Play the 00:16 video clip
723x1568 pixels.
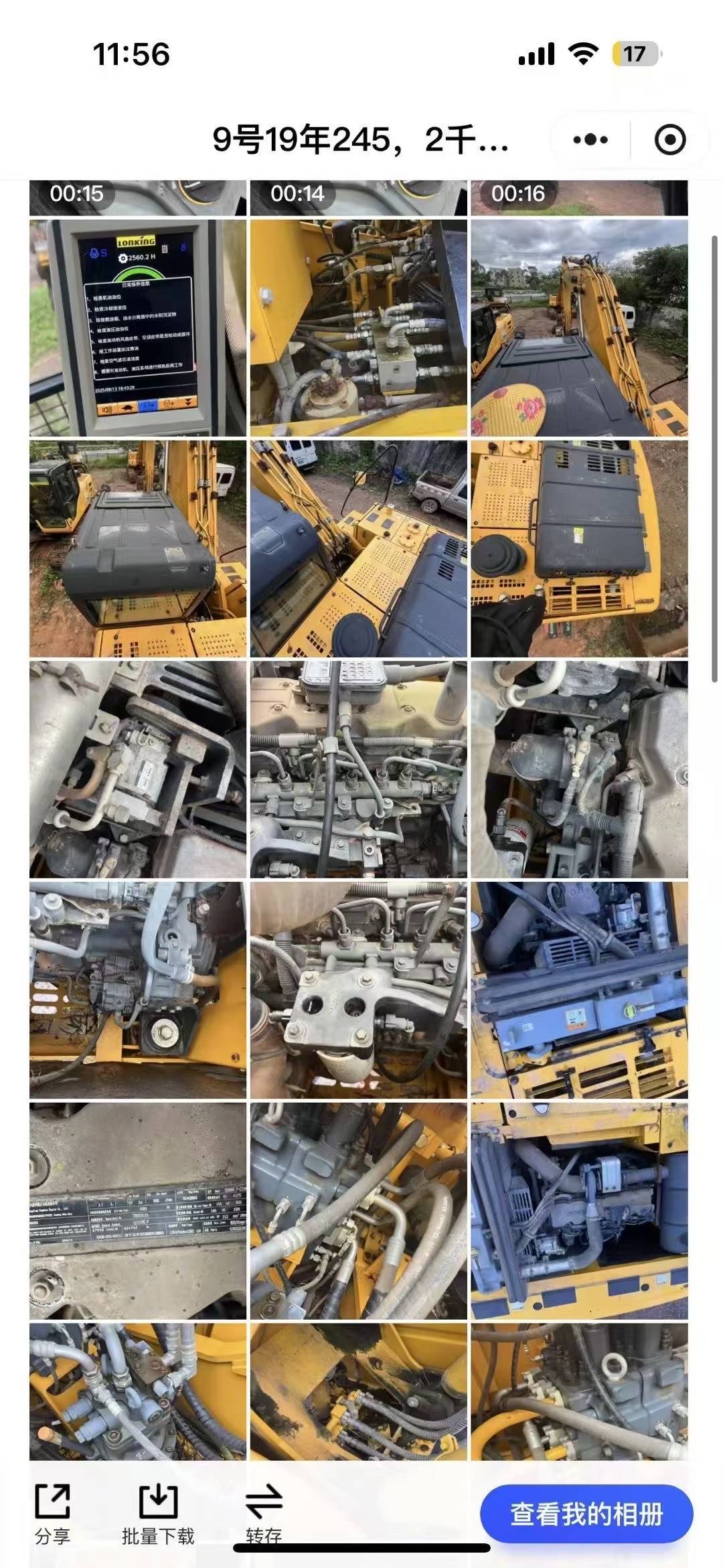point(579,198)
